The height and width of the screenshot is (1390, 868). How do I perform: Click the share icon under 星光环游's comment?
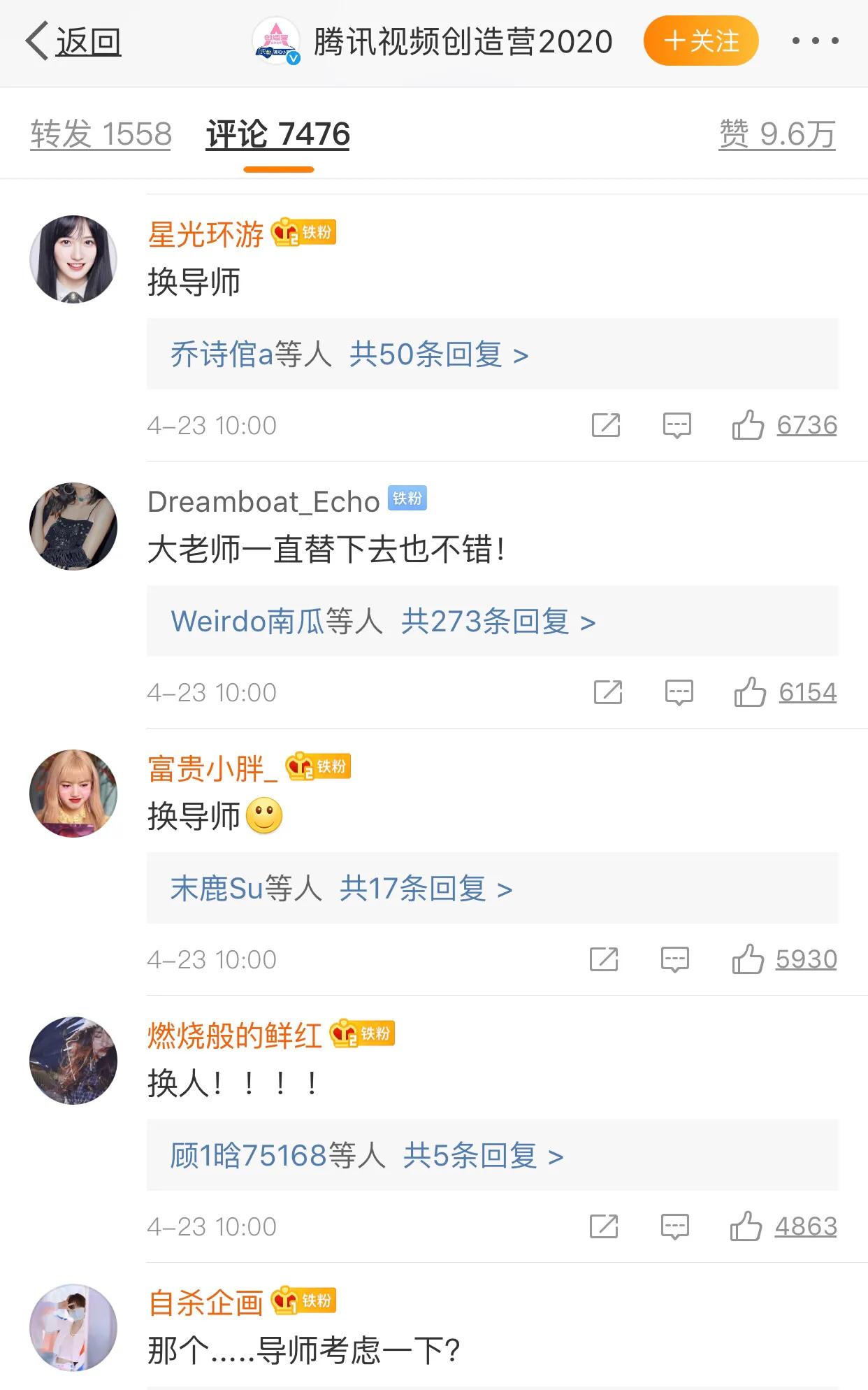click(608, 424)
